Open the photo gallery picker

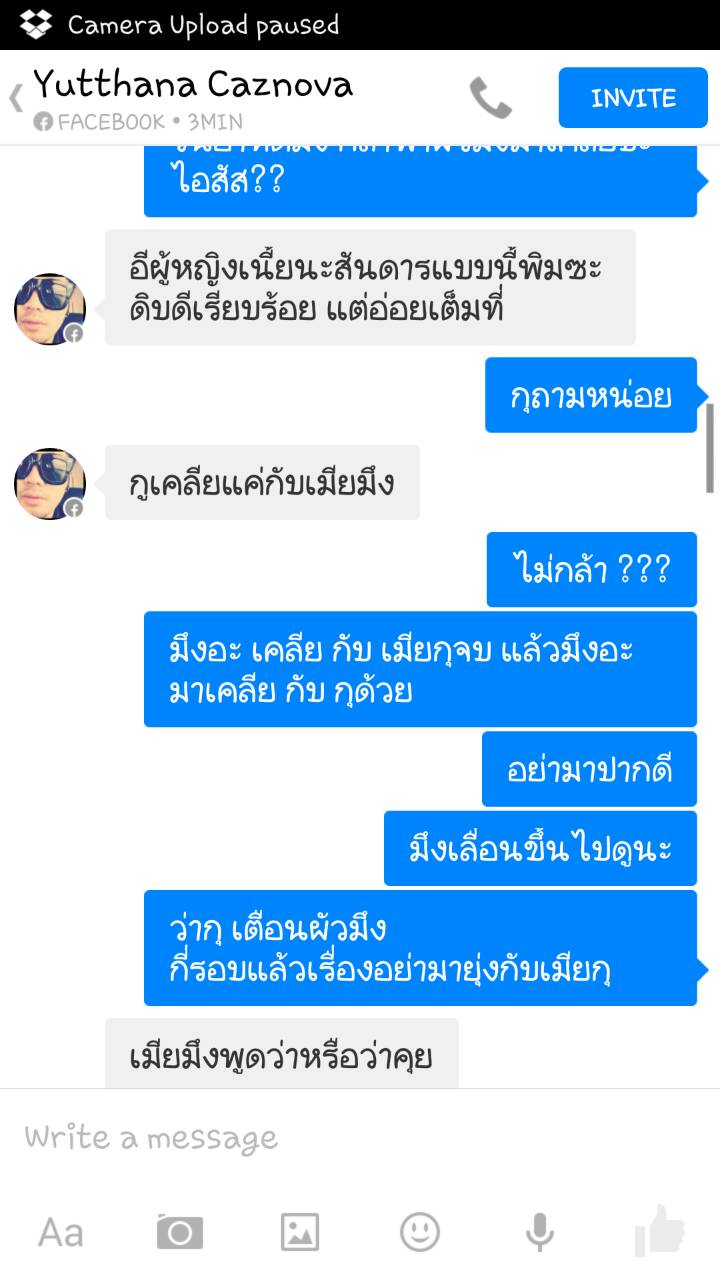point(300,1232)
